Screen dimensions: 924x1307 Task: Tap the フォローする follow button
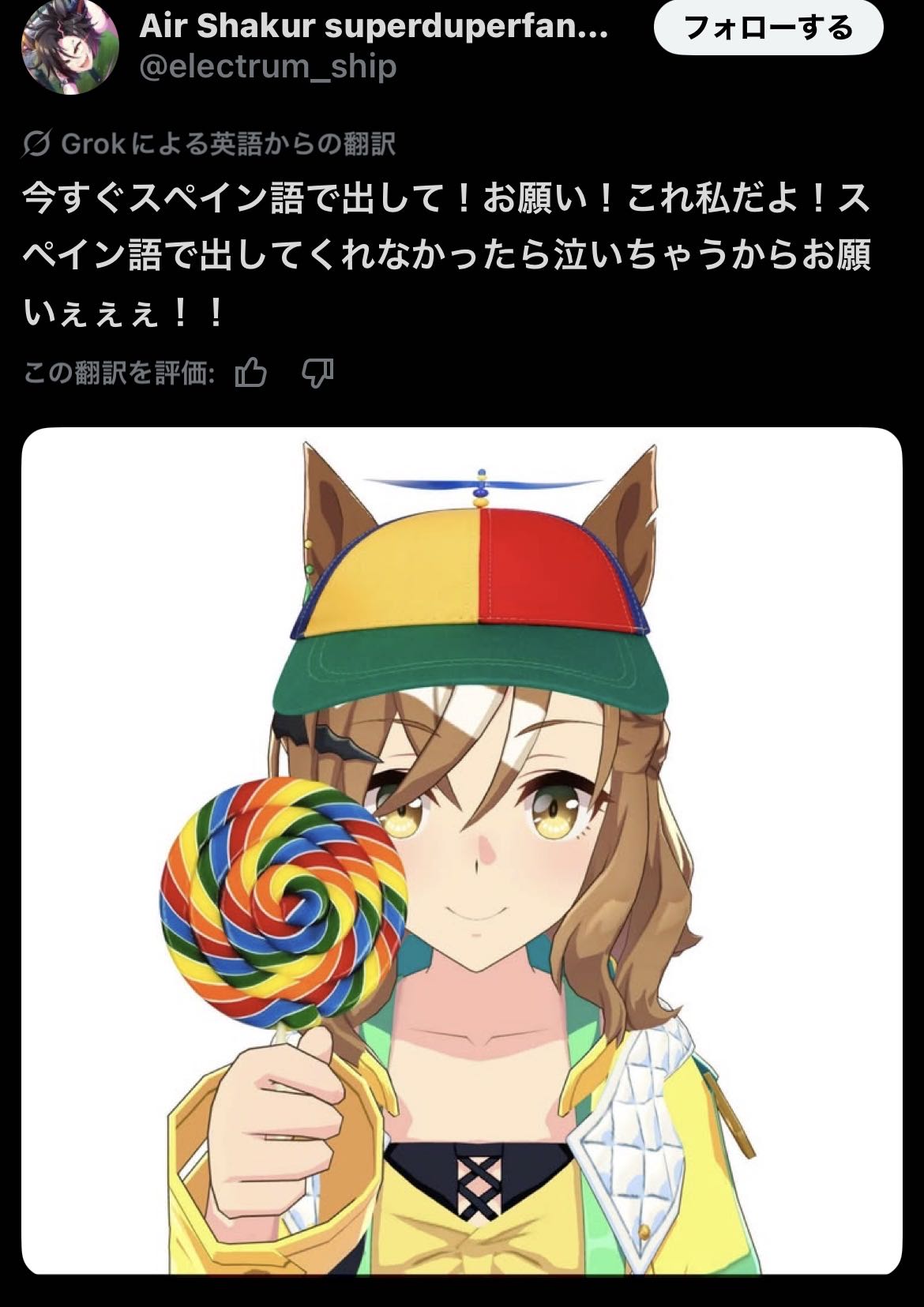pyautogui.click(x=768, y=28)
